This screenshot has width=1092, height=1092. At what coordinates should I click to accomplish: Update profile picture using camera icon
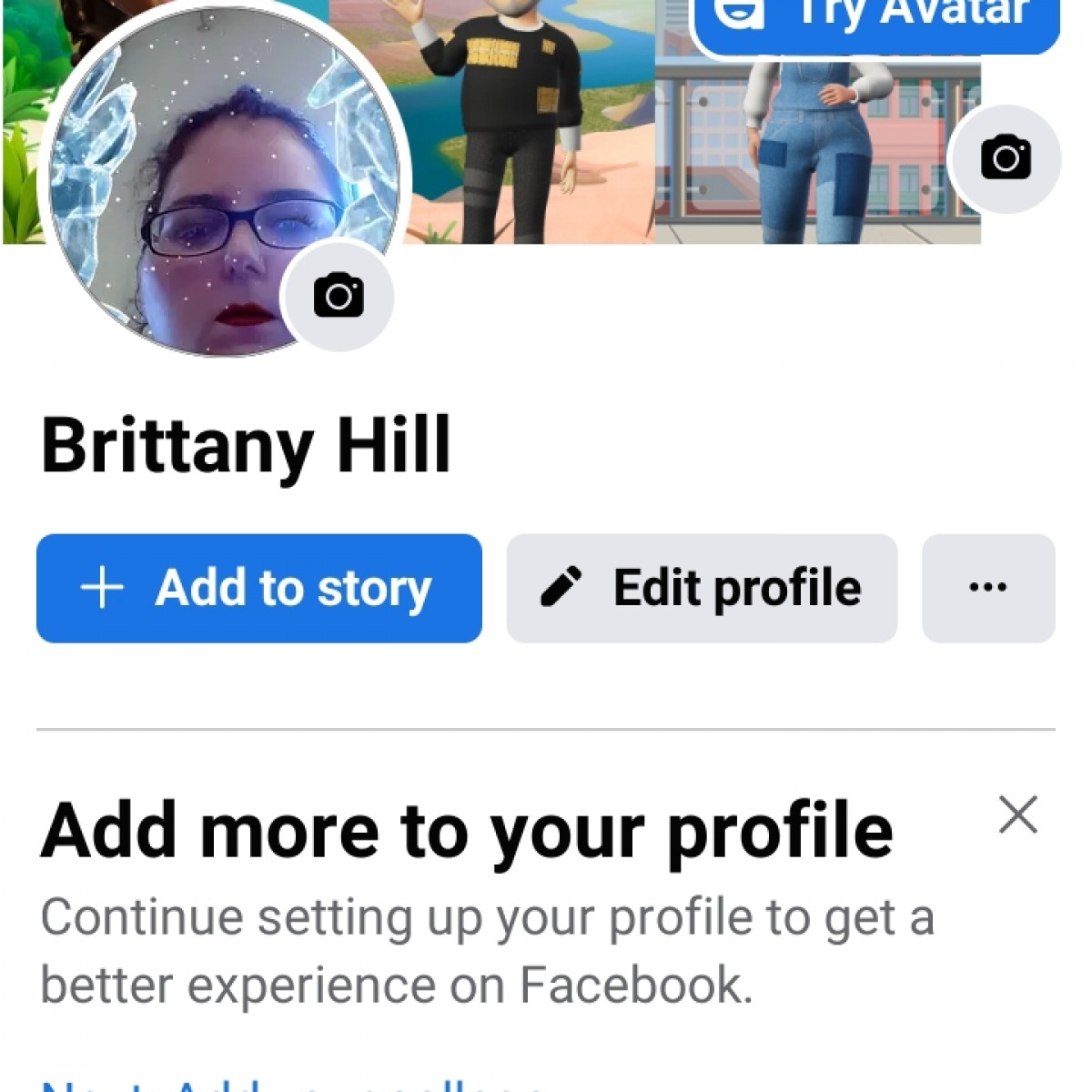pos(338,296)
